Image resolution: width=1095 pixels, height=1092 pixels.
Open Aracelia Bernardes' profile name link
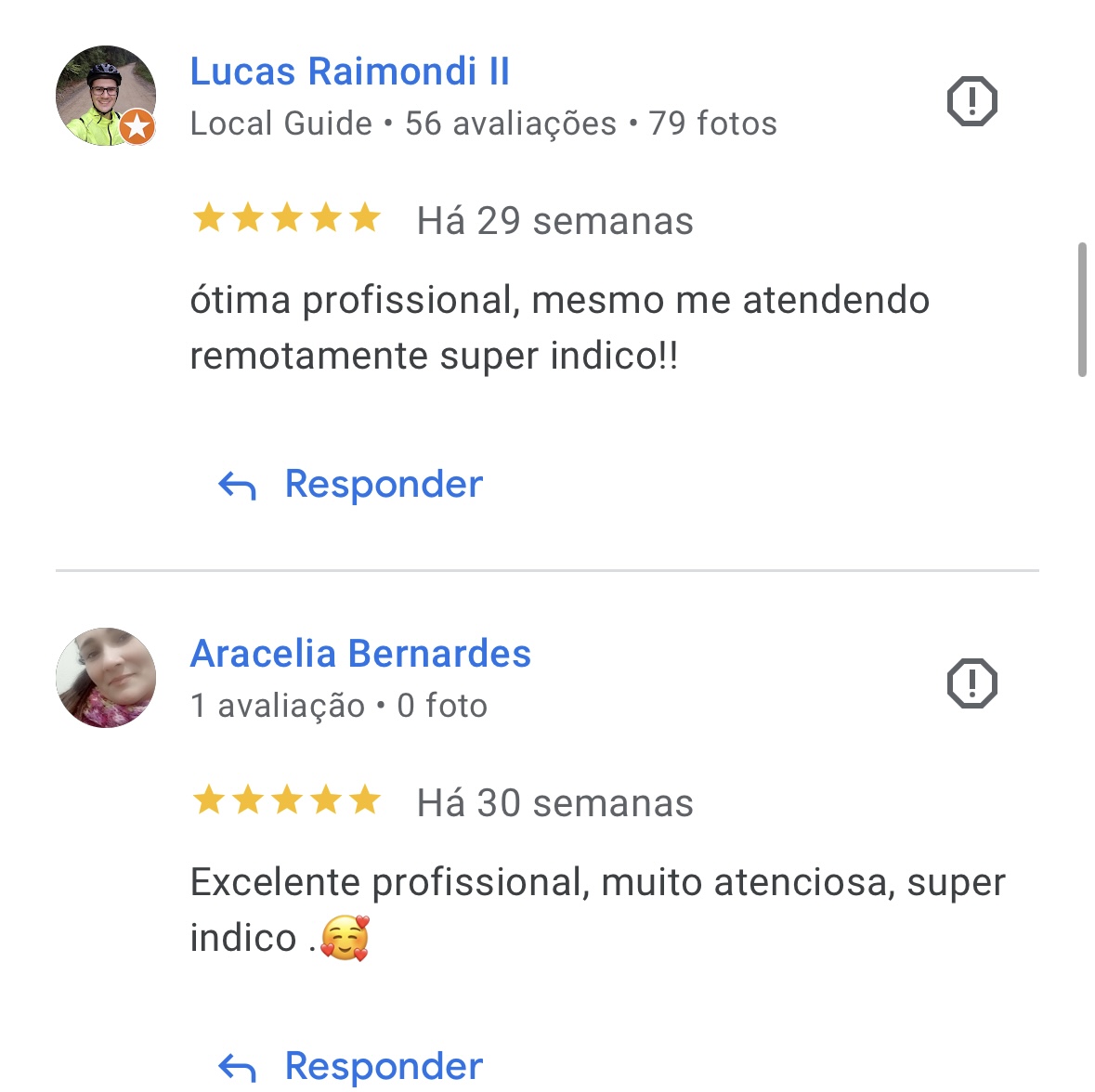point(360,654)
